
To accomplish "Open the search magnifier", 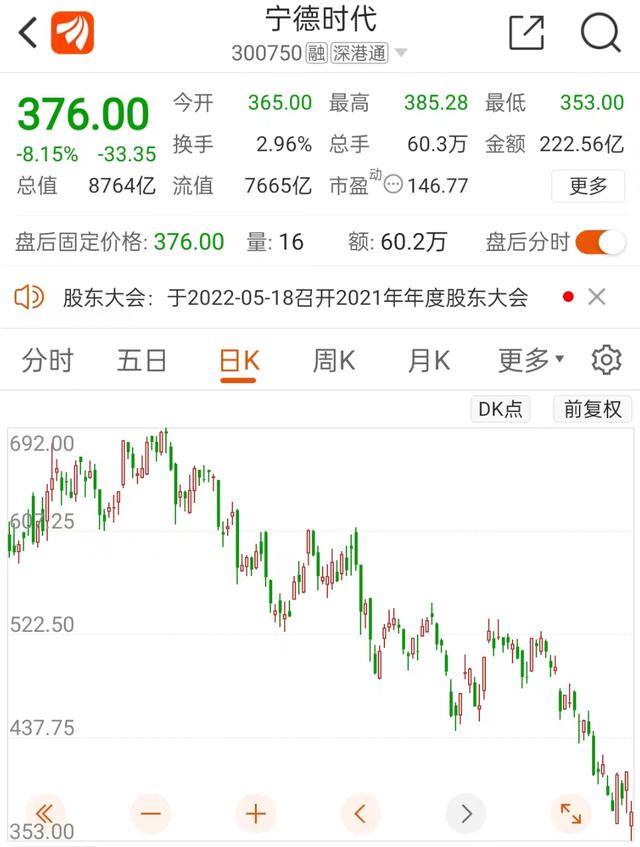I will click(x=600, y=33).
